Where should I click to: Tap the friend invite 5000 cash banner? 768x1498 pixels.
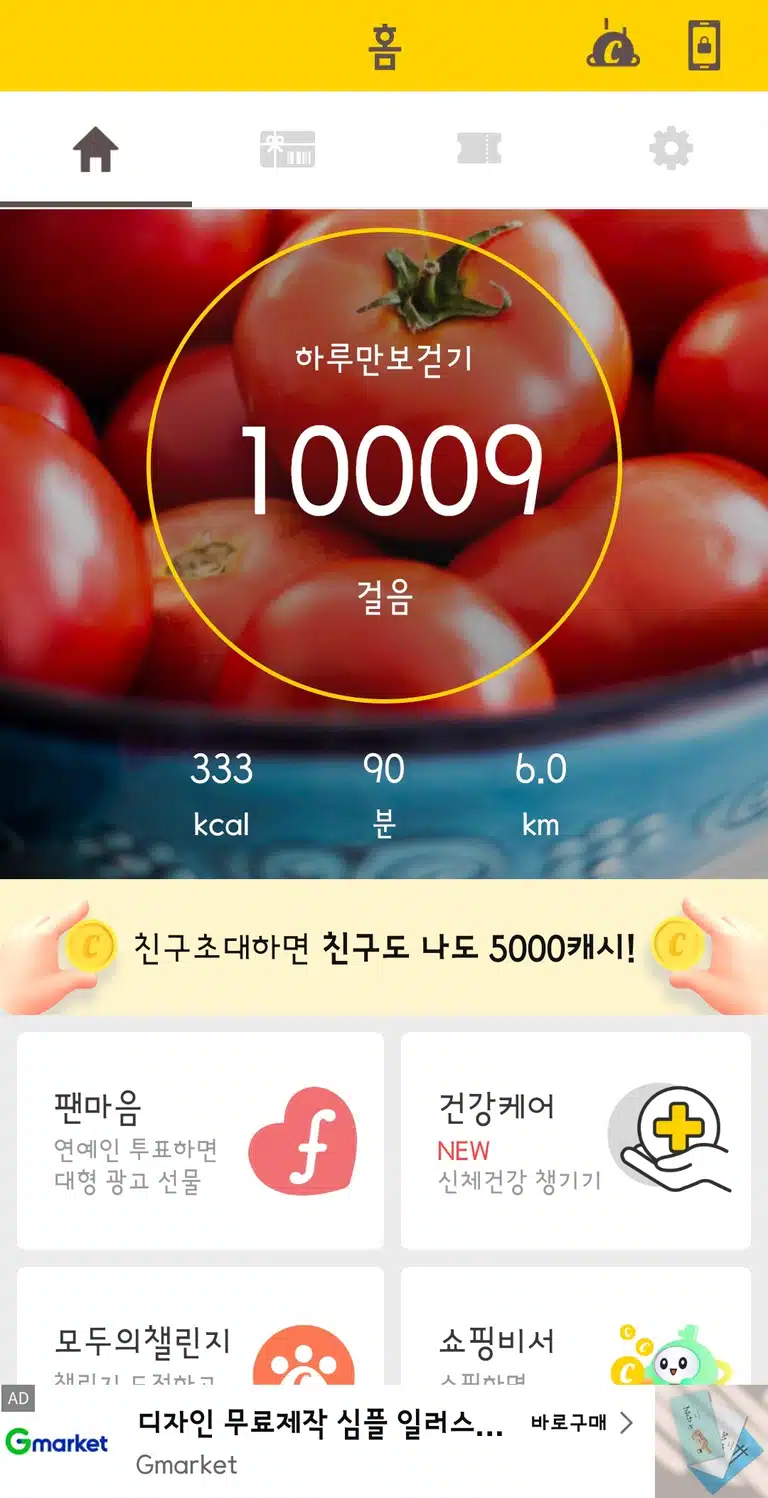[x=384, y=947]
